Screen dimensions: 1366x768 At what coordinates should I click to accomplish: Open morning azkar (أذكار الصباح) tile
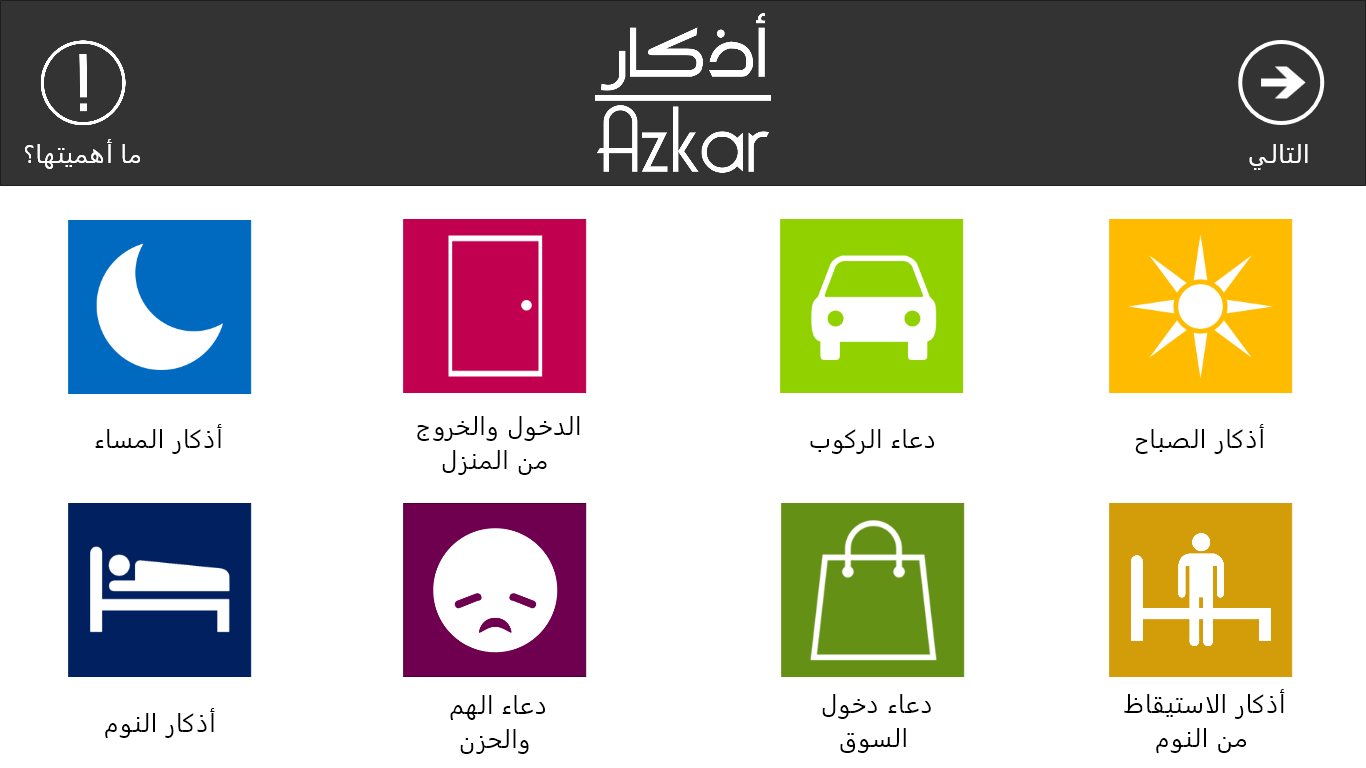(x=1200, y=306)
